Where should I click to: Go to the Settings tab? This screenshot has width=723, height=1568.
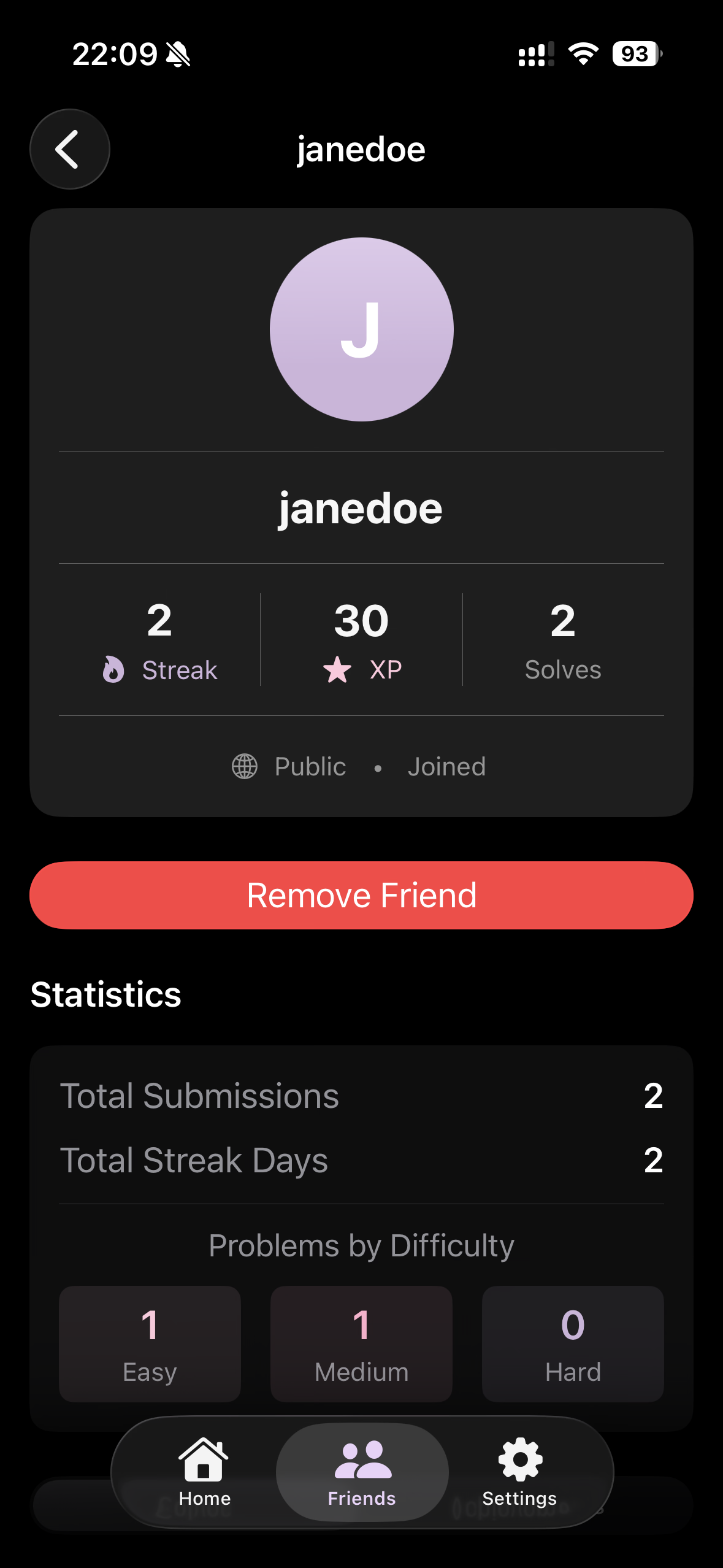(519, 1472)
